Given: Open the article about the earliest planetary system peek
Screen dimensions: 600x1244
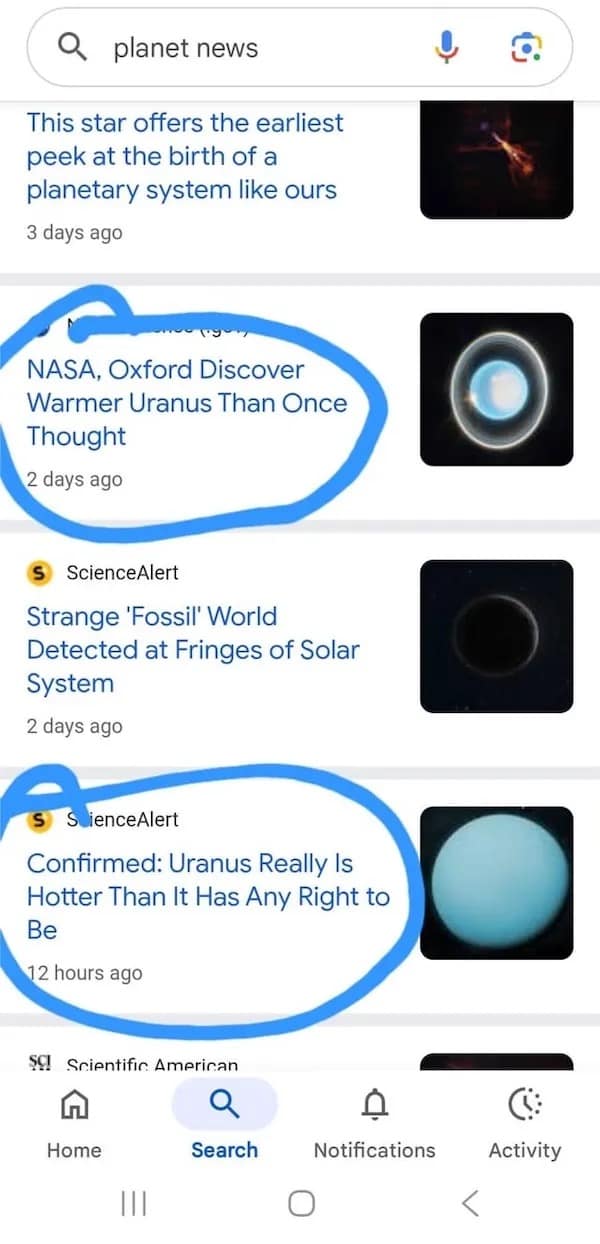Looking at the screenshot, I should tap(185, 156).
